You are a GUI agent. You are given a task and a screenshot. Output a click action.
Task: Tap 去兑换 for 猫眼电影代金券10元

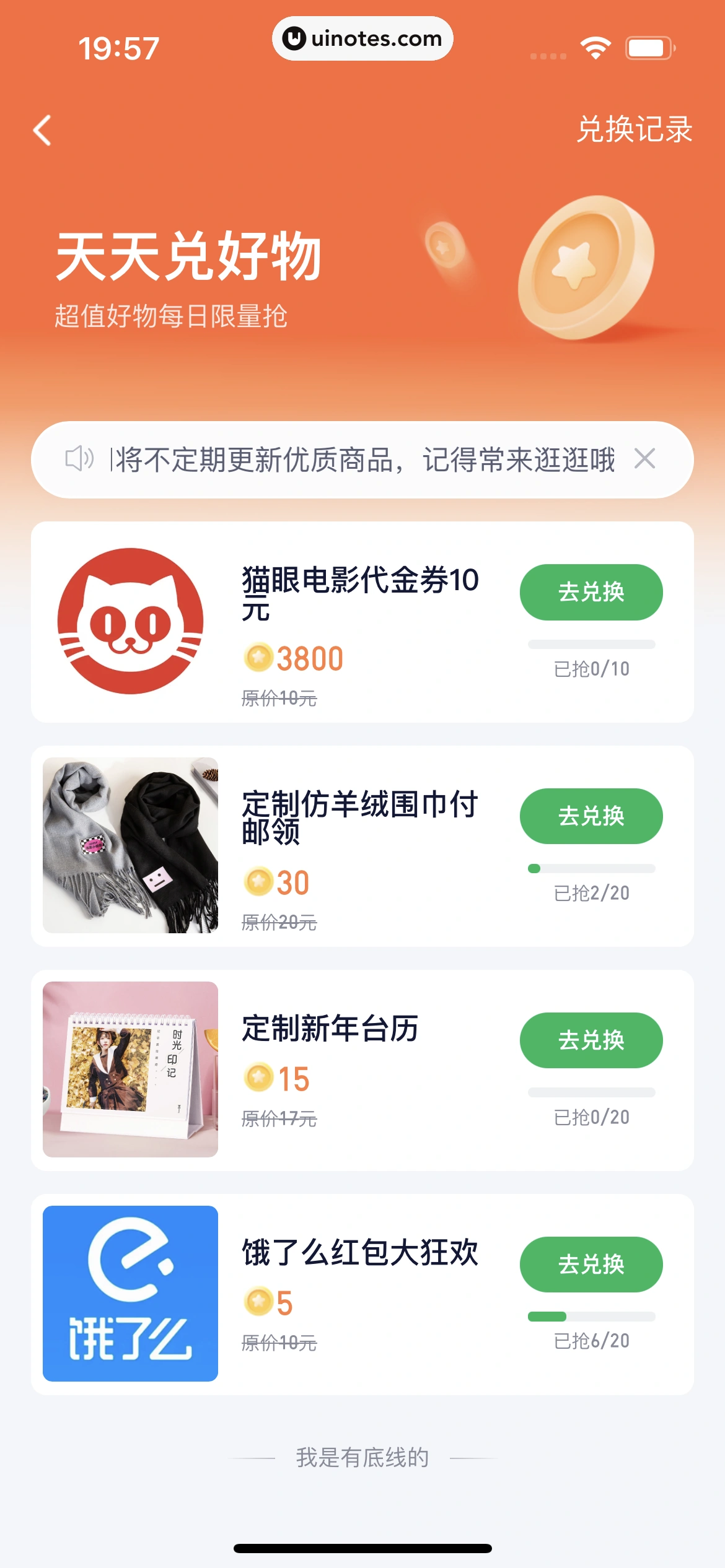point(591,592)
